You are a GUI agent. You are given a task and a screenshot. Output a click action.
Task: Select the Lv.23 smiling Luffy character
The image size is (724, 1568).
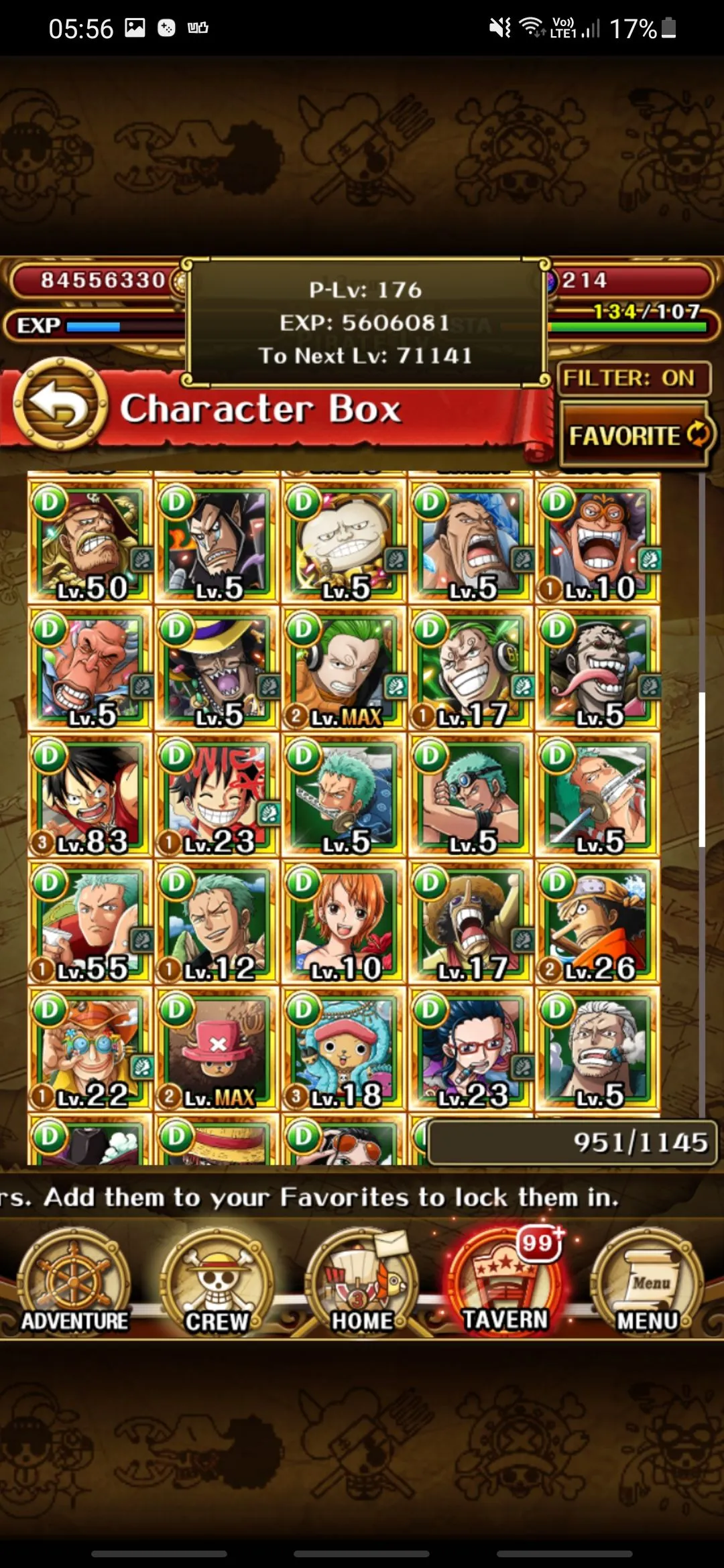click(x=217, y=795)
